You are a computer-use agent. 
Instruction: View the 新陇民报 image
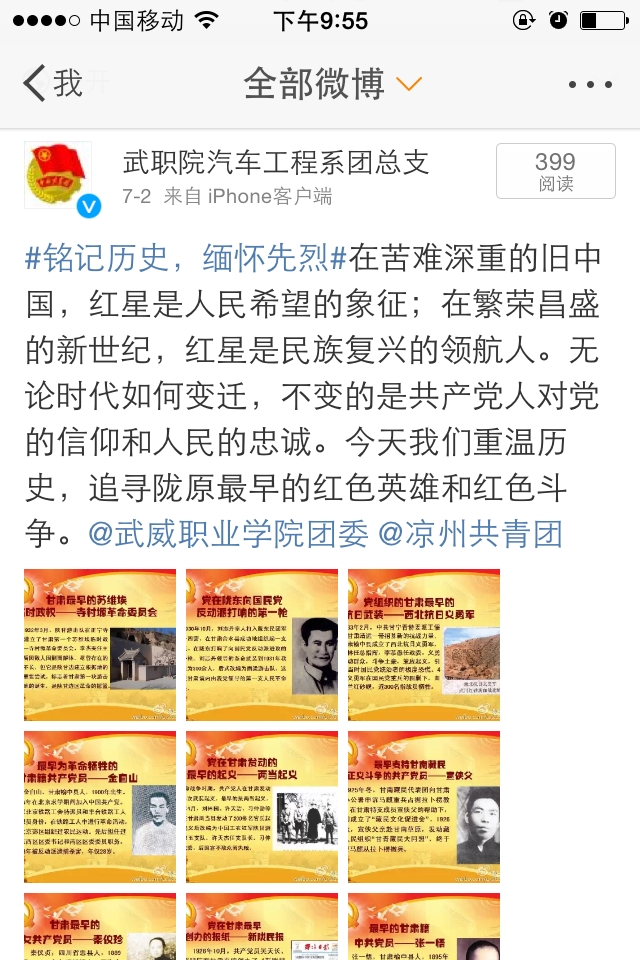point(262,927)
